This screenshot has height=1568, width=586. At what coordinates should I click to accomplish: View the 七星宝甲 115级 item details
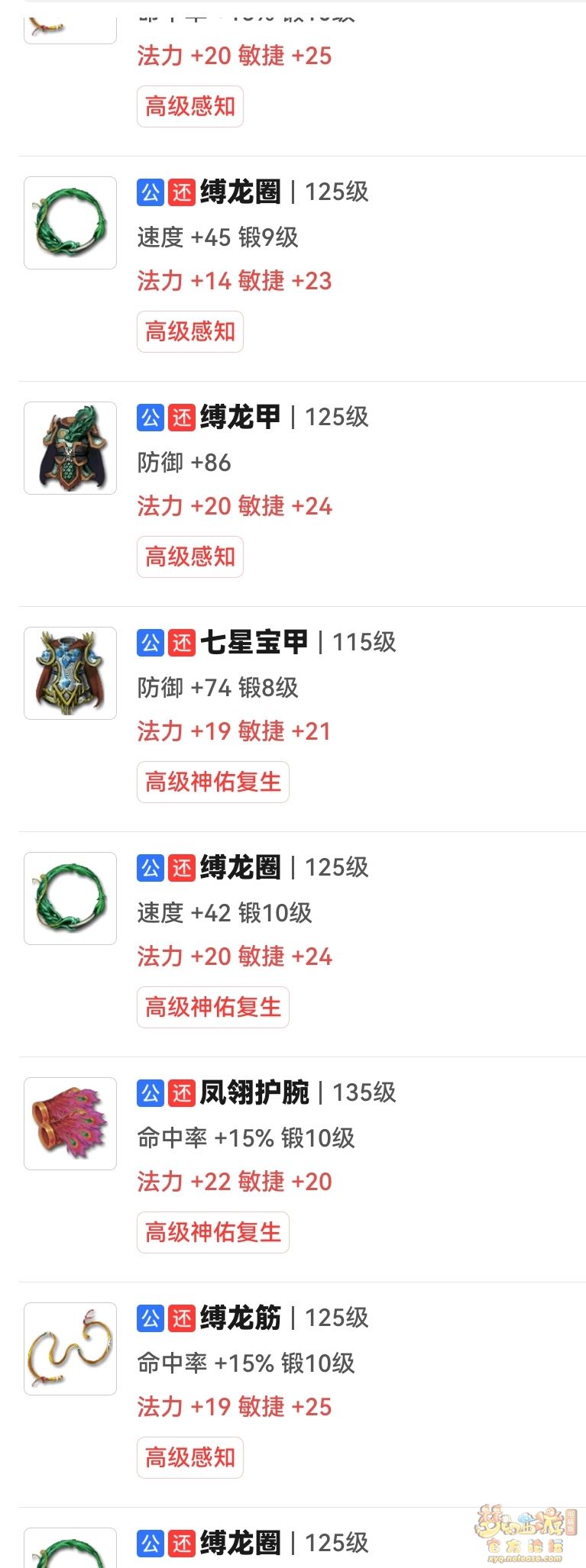254,643
